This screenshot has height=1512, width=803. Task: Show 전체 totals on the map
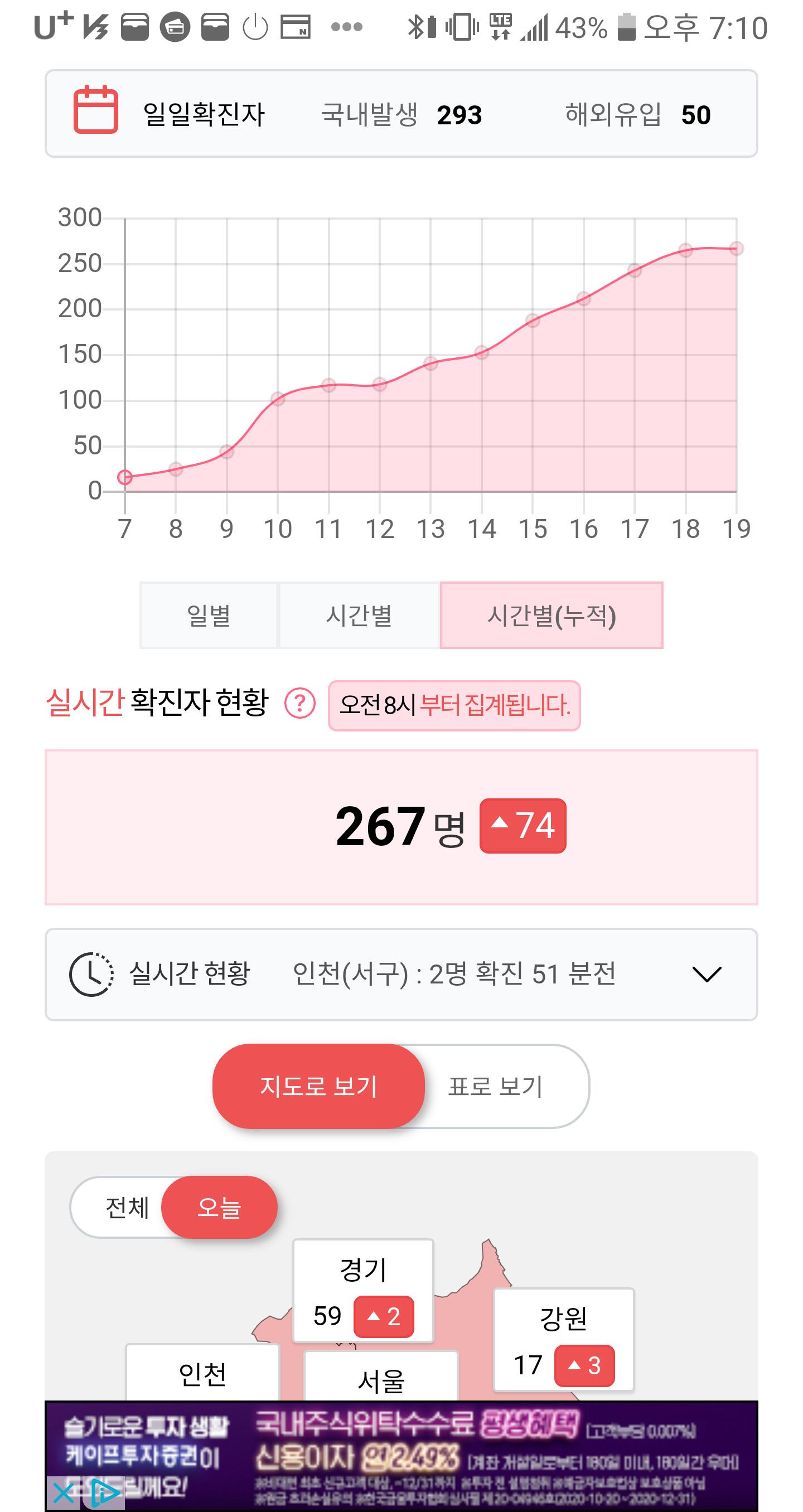[x=127, y=1207]
